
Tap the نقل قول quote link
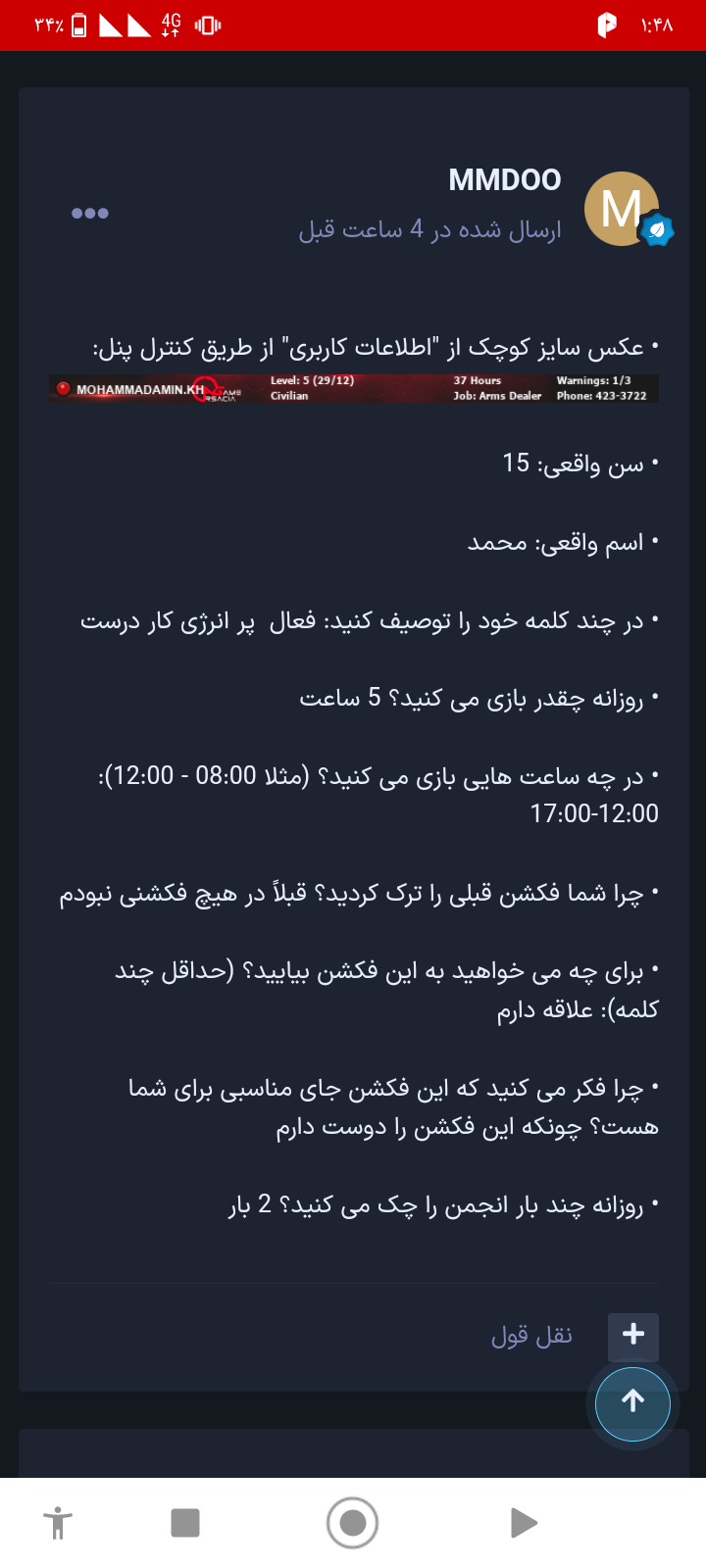point(531,1335)
